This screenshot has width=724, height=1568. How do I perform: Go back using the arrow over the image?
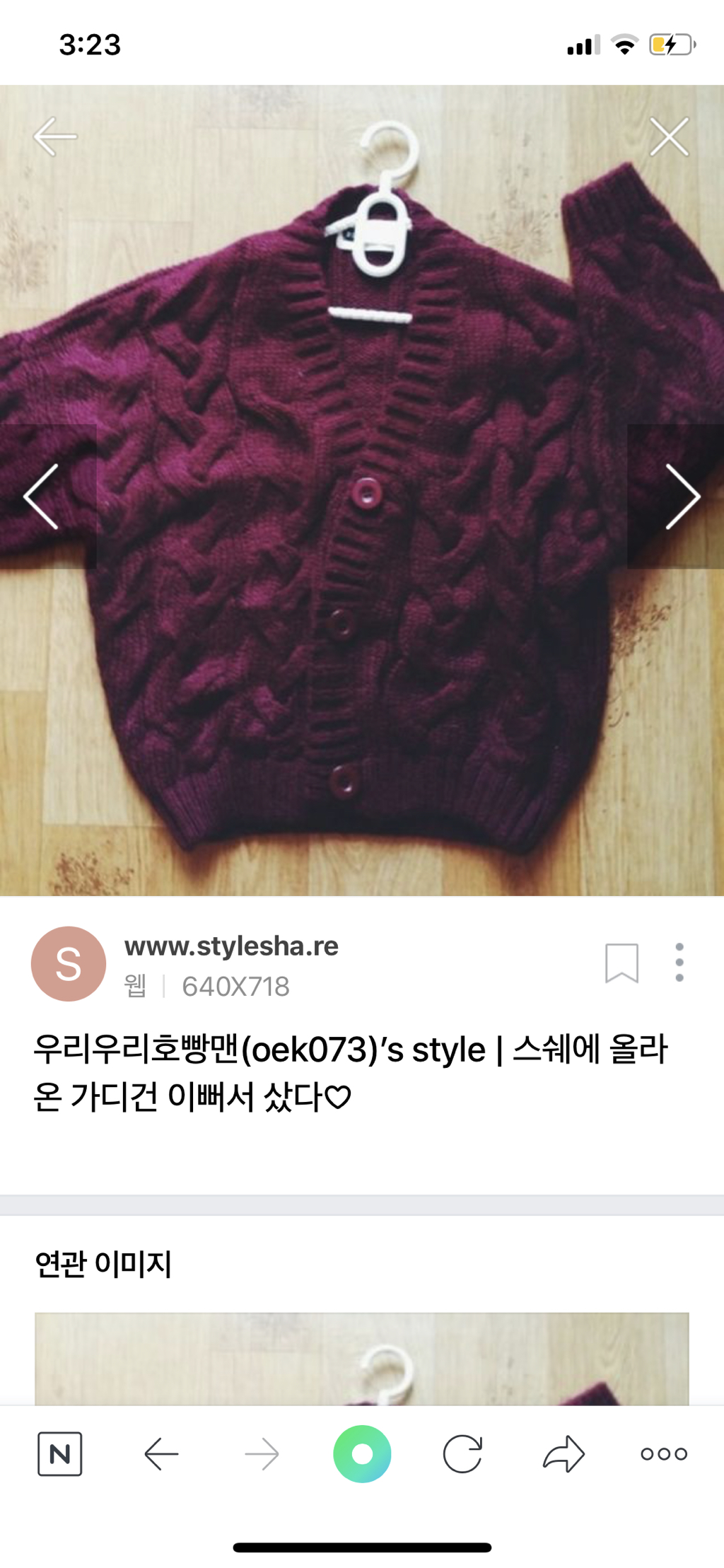pyautogui.click(x=55, y=137)
